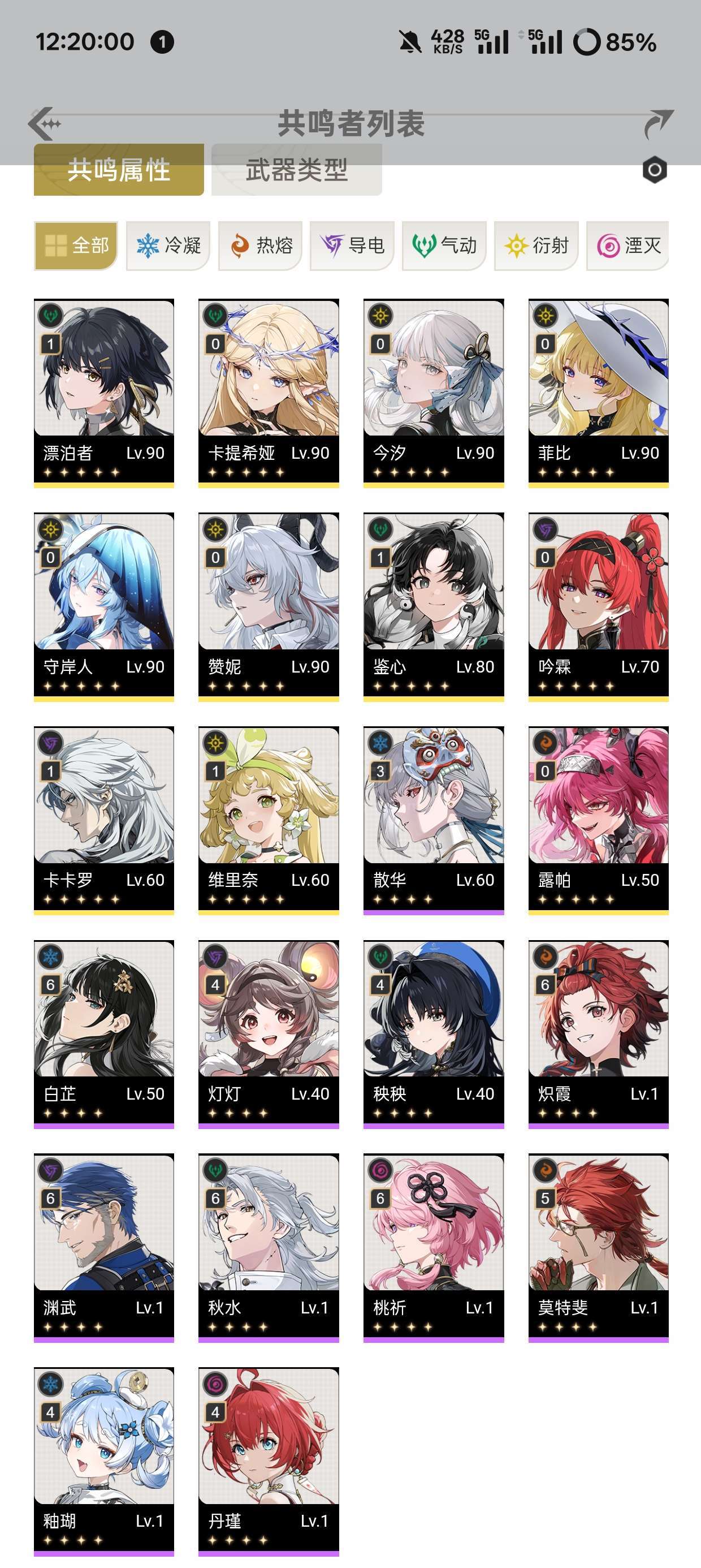This screenshot has width=701, height=1568.
Task: Filter by 衍射 attribute
Action: [x=536, y=246]
